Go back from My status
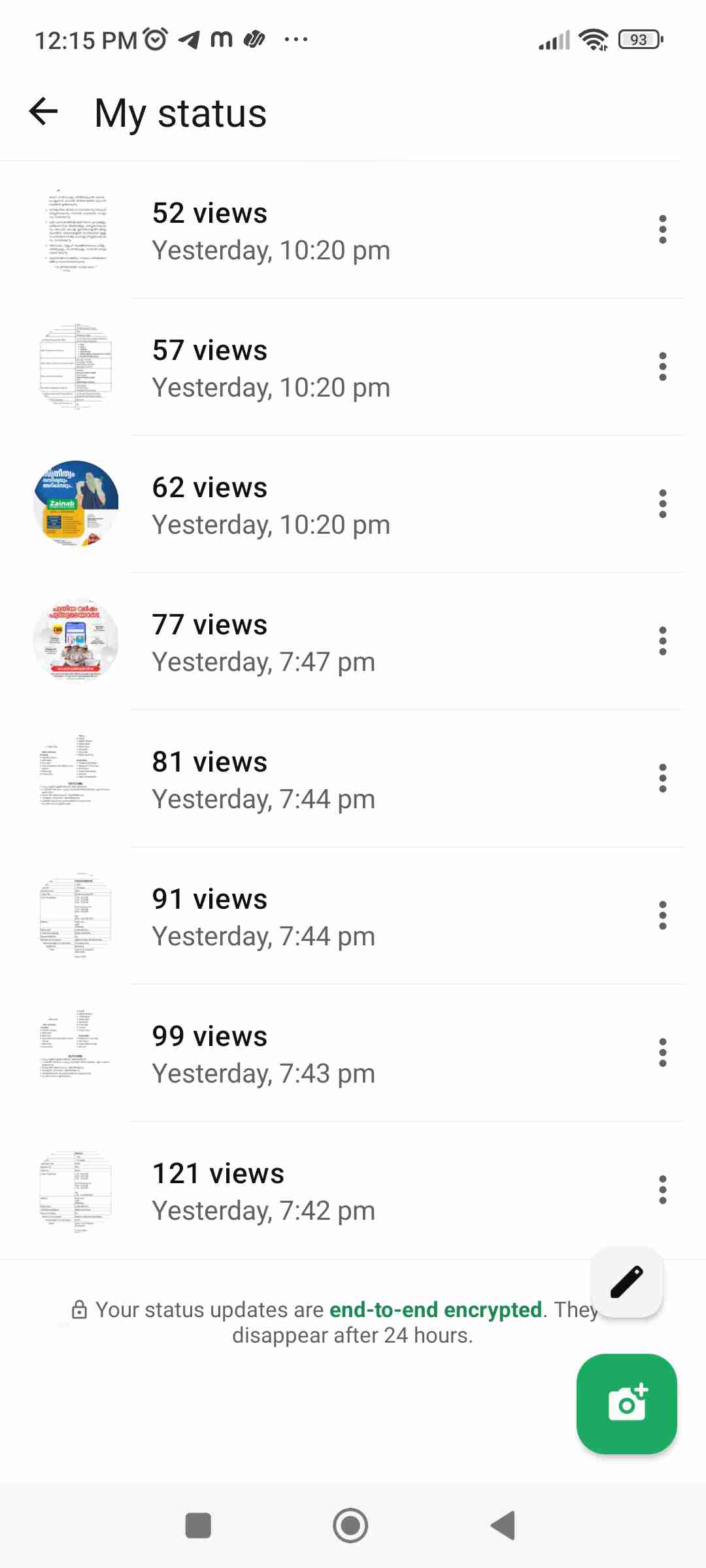 coord(44,112)
